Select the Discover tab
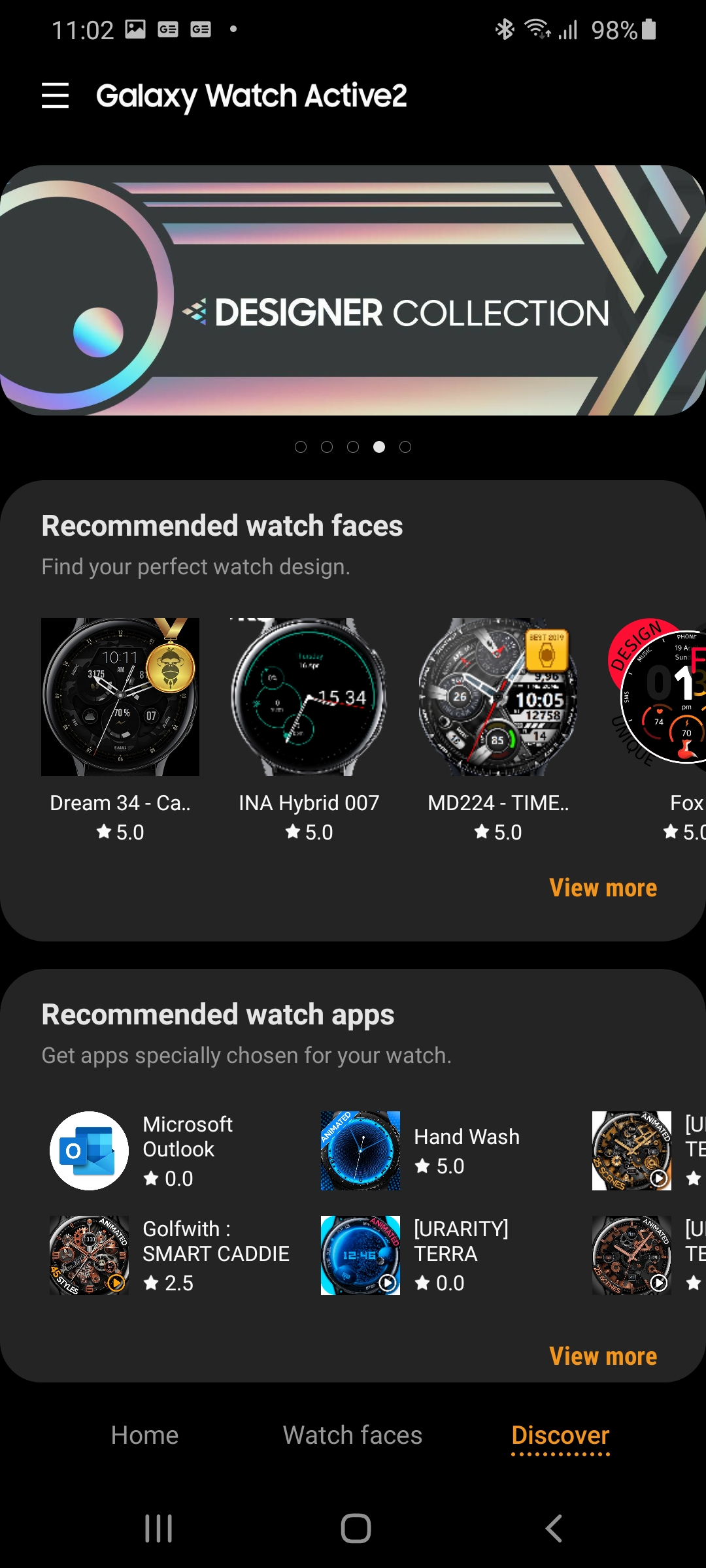This screenshot has width=706, height=1568. click(560, 1435)
